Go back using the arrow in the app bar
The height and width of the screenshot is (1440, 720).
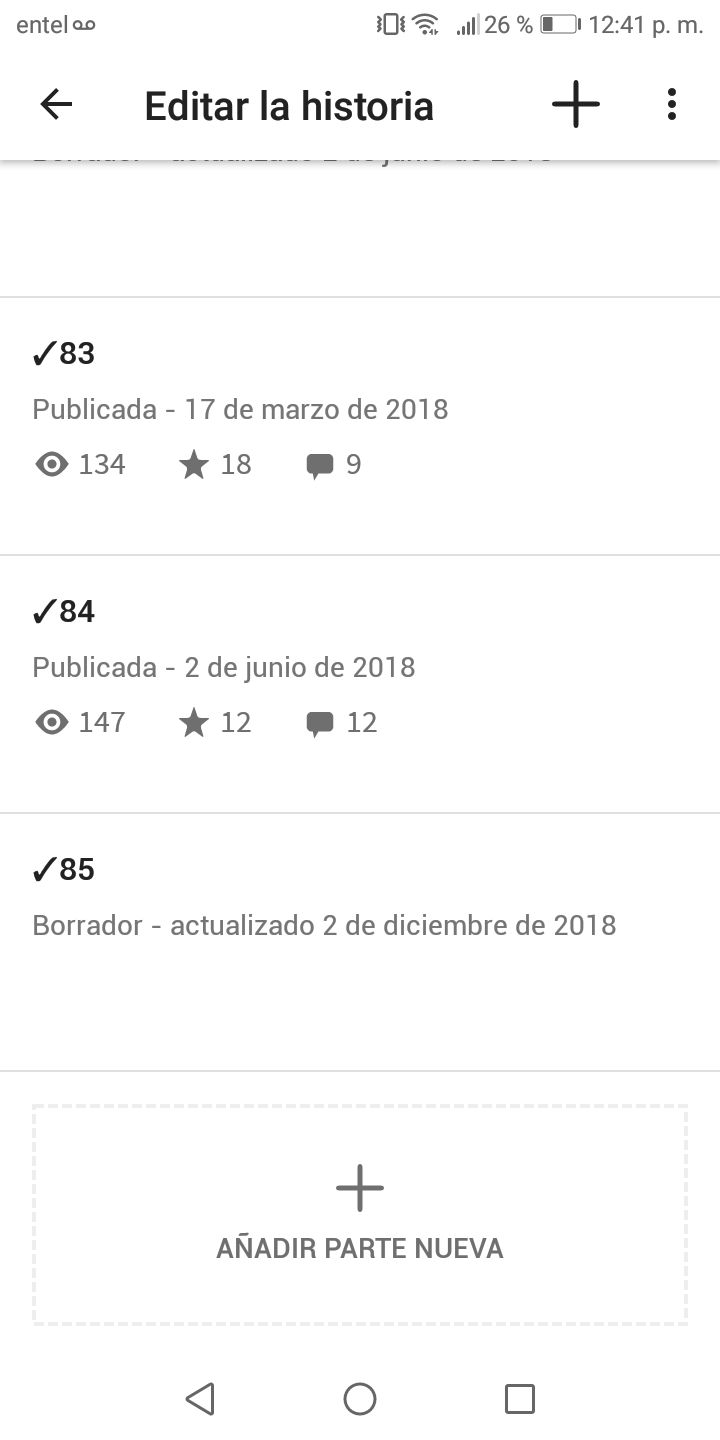click(x=56, y=105)
